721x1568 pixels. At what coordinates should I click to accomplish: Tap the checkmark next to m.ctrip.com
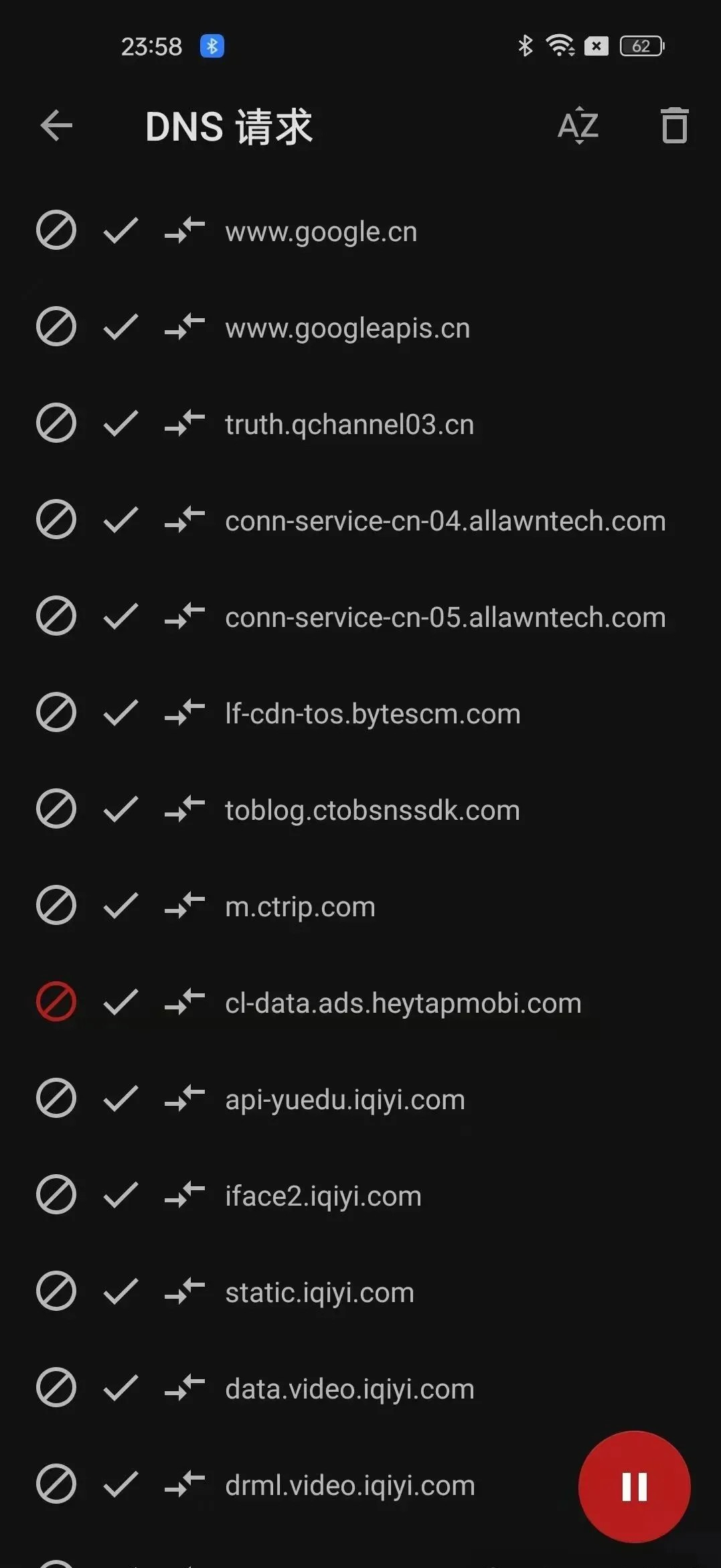point(121,906)
